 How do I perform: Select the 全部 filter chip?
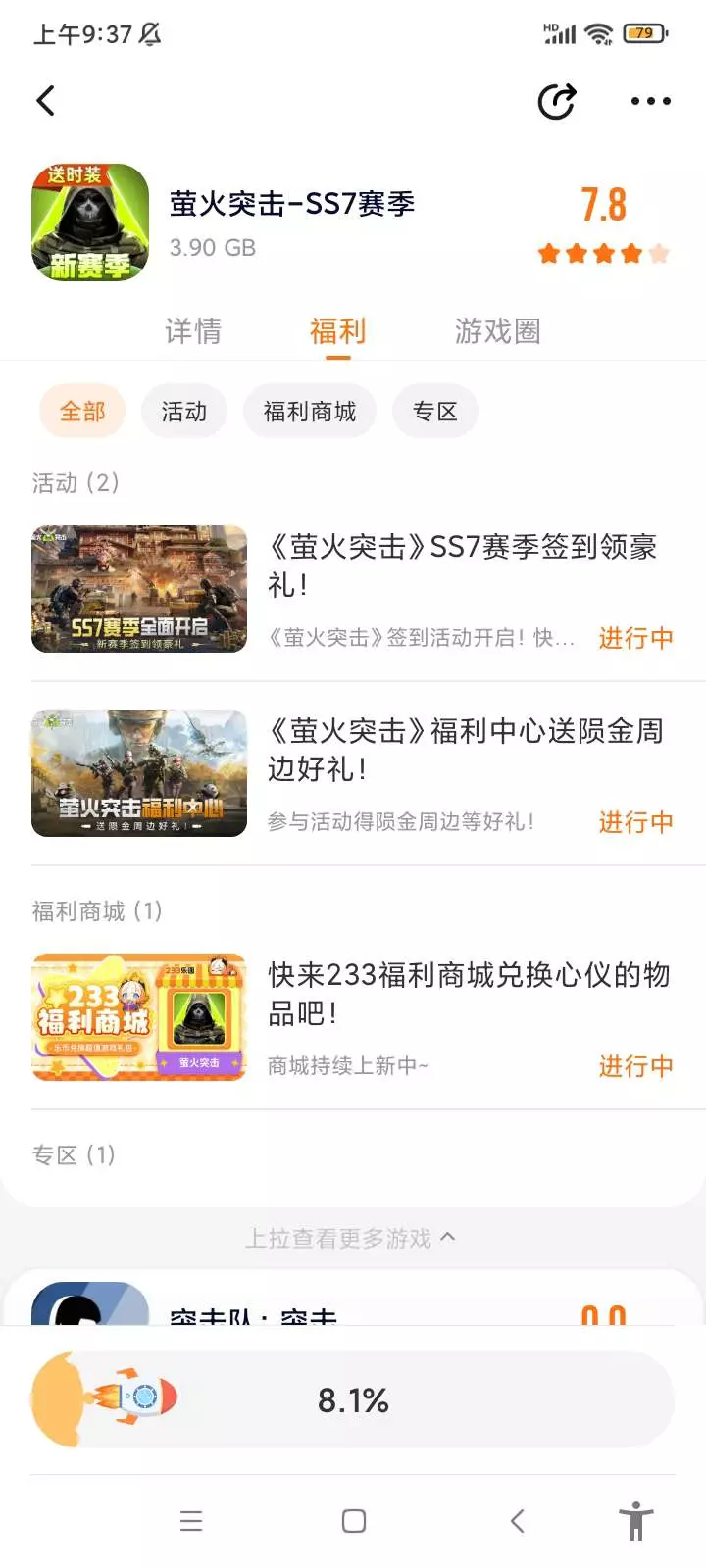click(82, 412)
